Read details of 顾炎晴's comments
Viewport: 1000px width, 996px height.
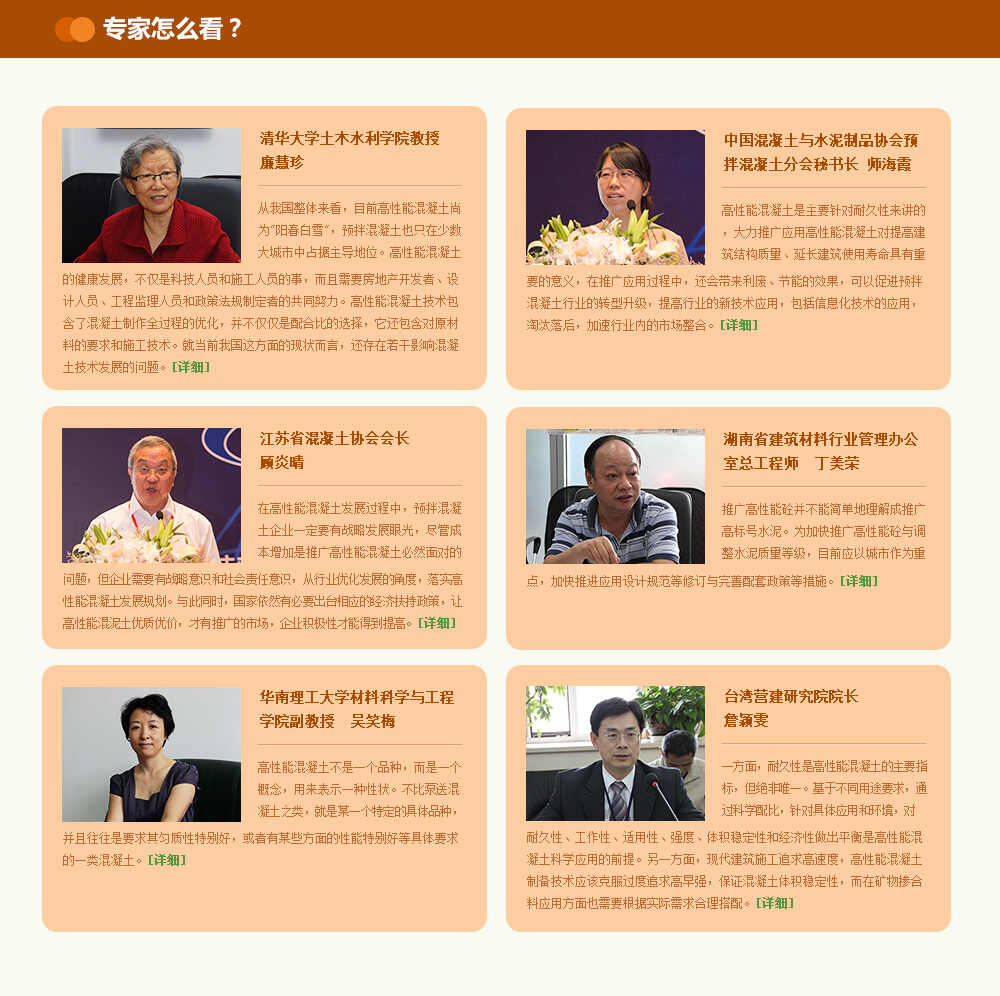point(437,623)
